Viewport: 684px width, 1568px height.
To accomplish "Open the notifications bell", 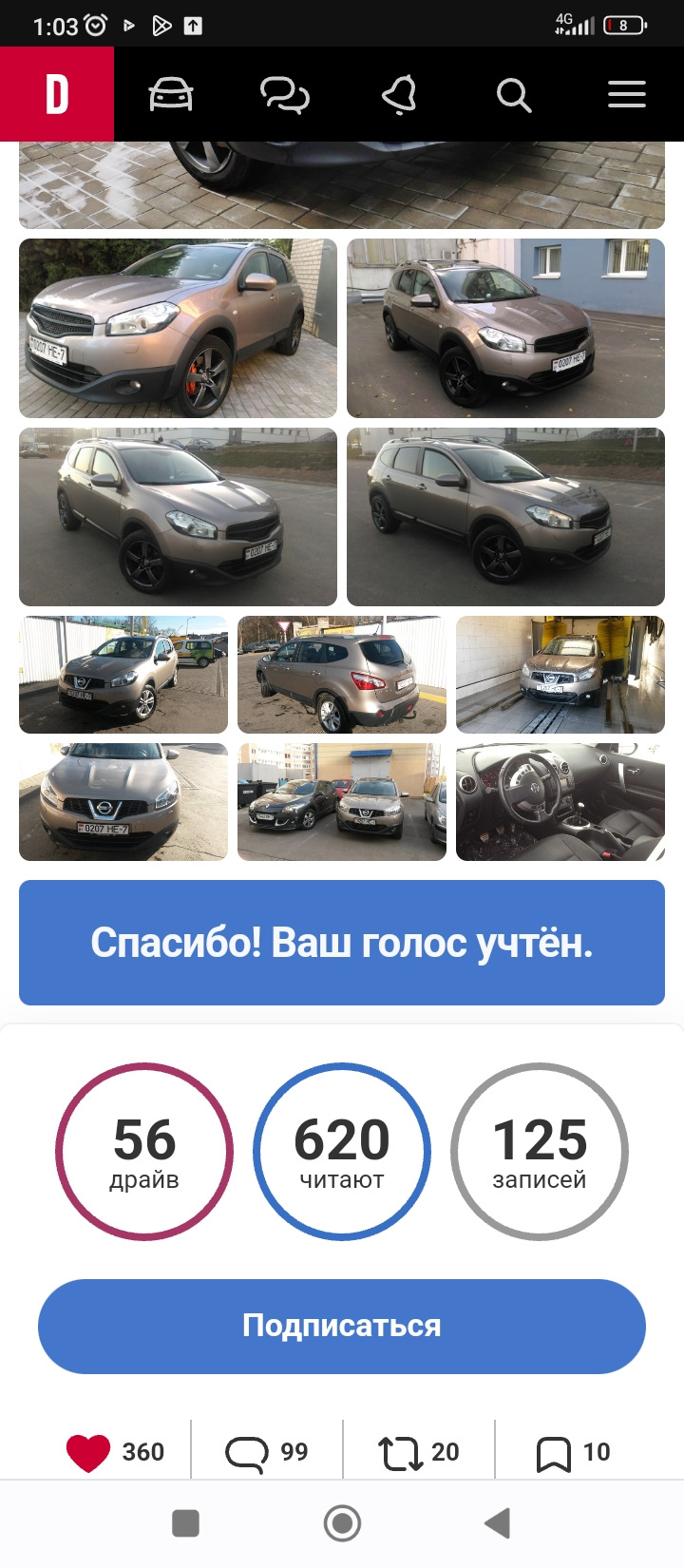I will pyautogui.click(x=400, y=95).
